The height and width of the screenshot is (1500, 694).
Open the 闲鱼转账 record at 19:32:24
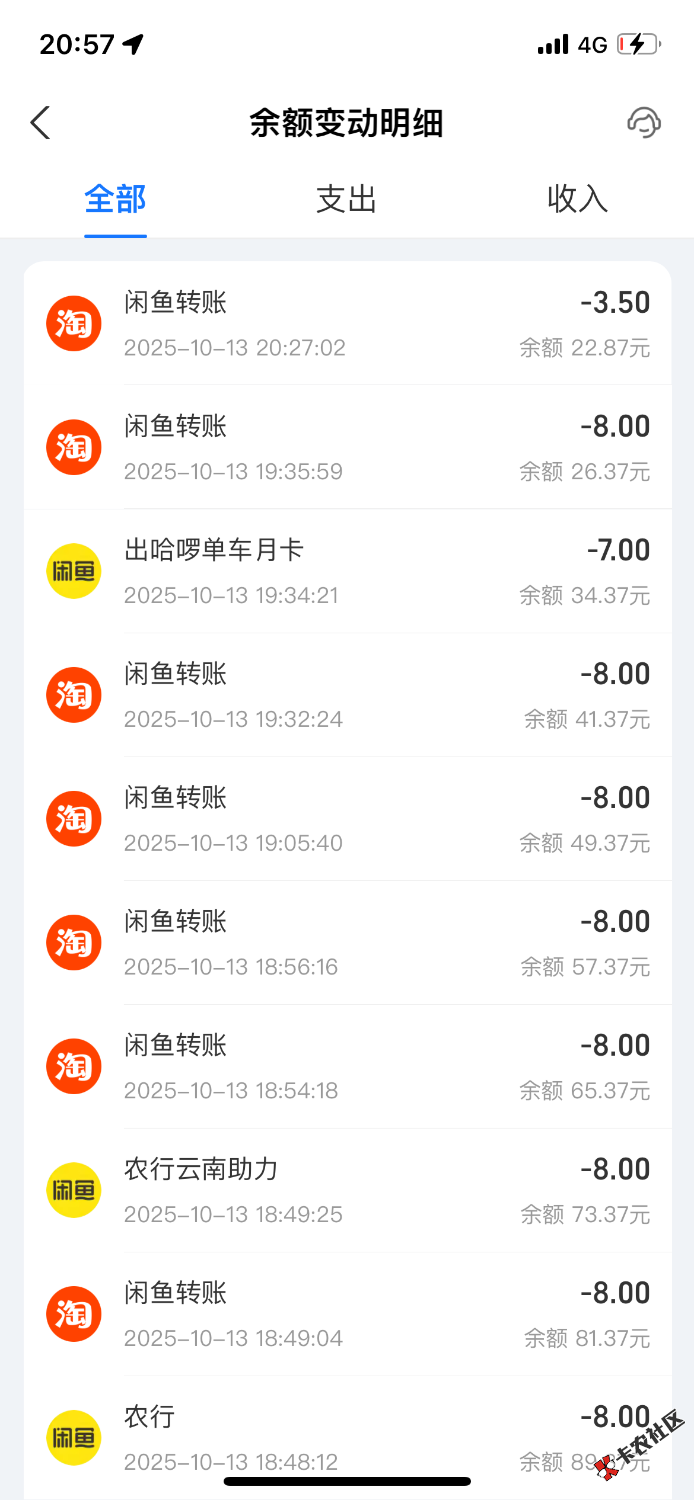[x=347, y=695]
